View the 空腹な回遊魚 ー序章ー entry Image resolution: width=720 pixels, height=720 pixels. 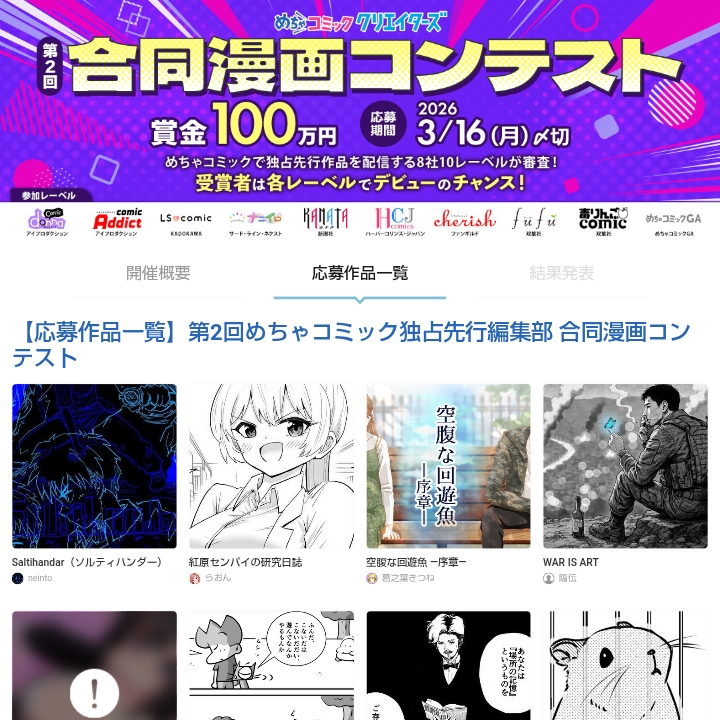tap(448, 466)
